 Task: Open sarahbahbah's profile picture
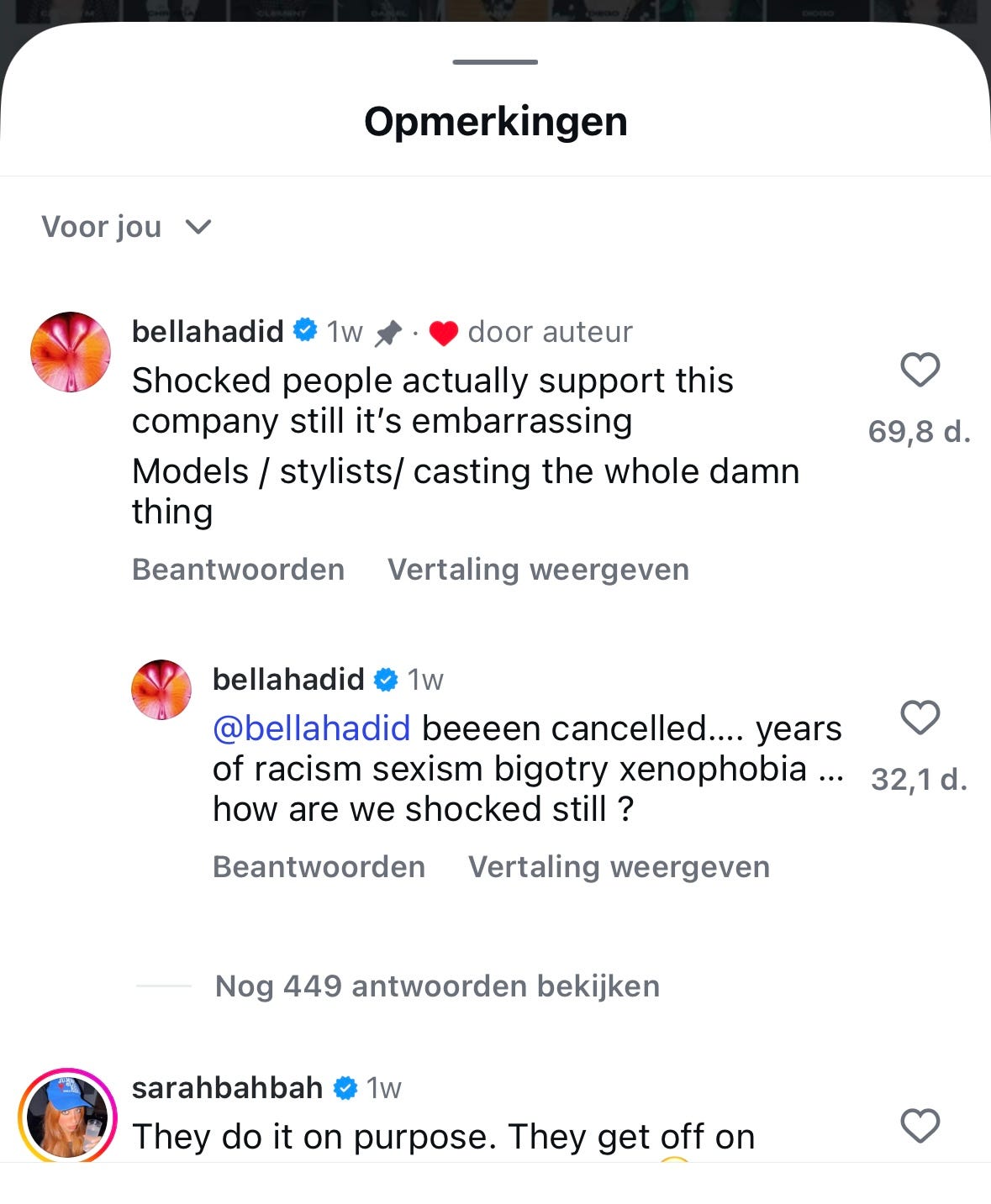(68, 1116)
